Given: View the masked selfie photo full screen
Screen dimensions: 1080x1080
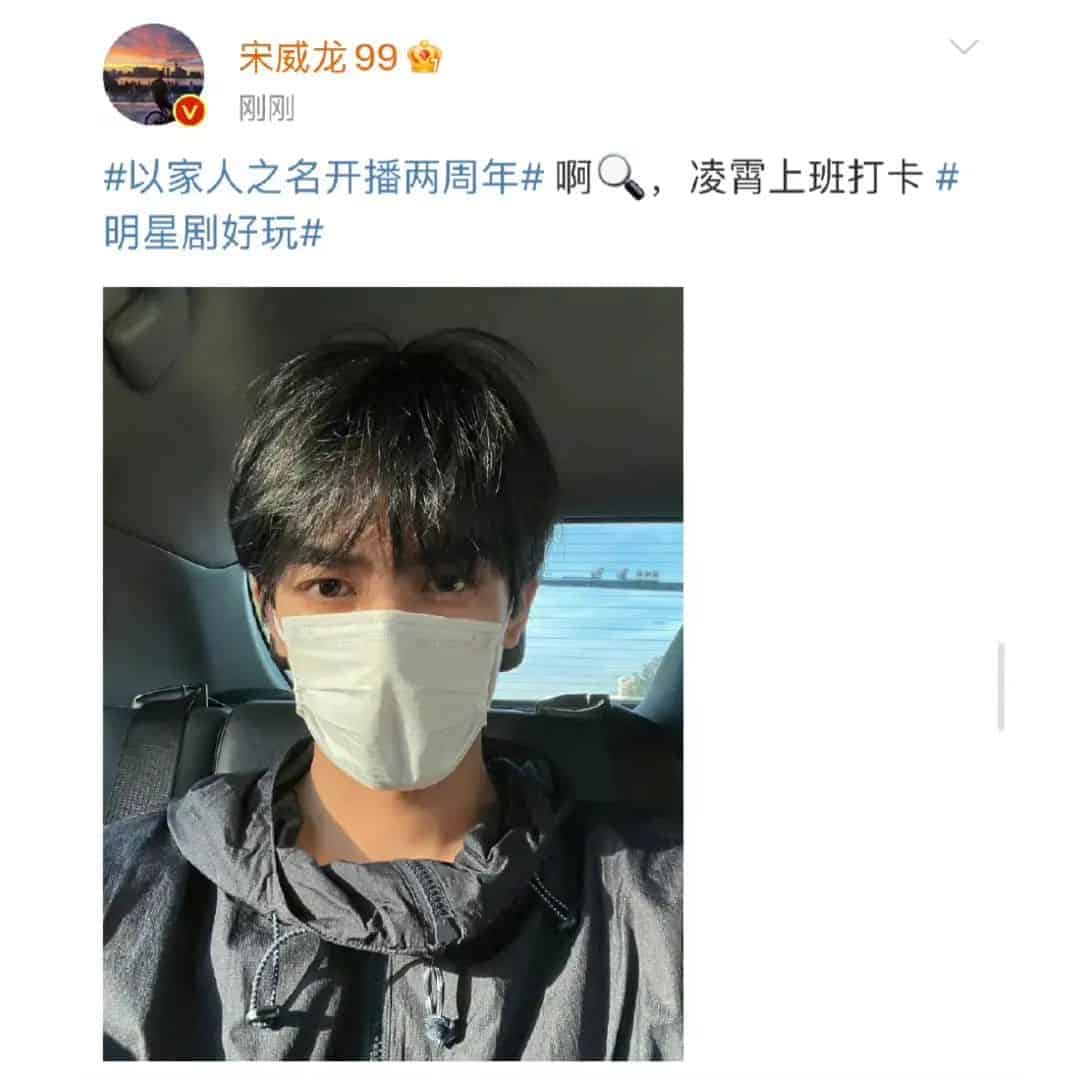Looking at the screenshot, I should (x=392, y=673).
